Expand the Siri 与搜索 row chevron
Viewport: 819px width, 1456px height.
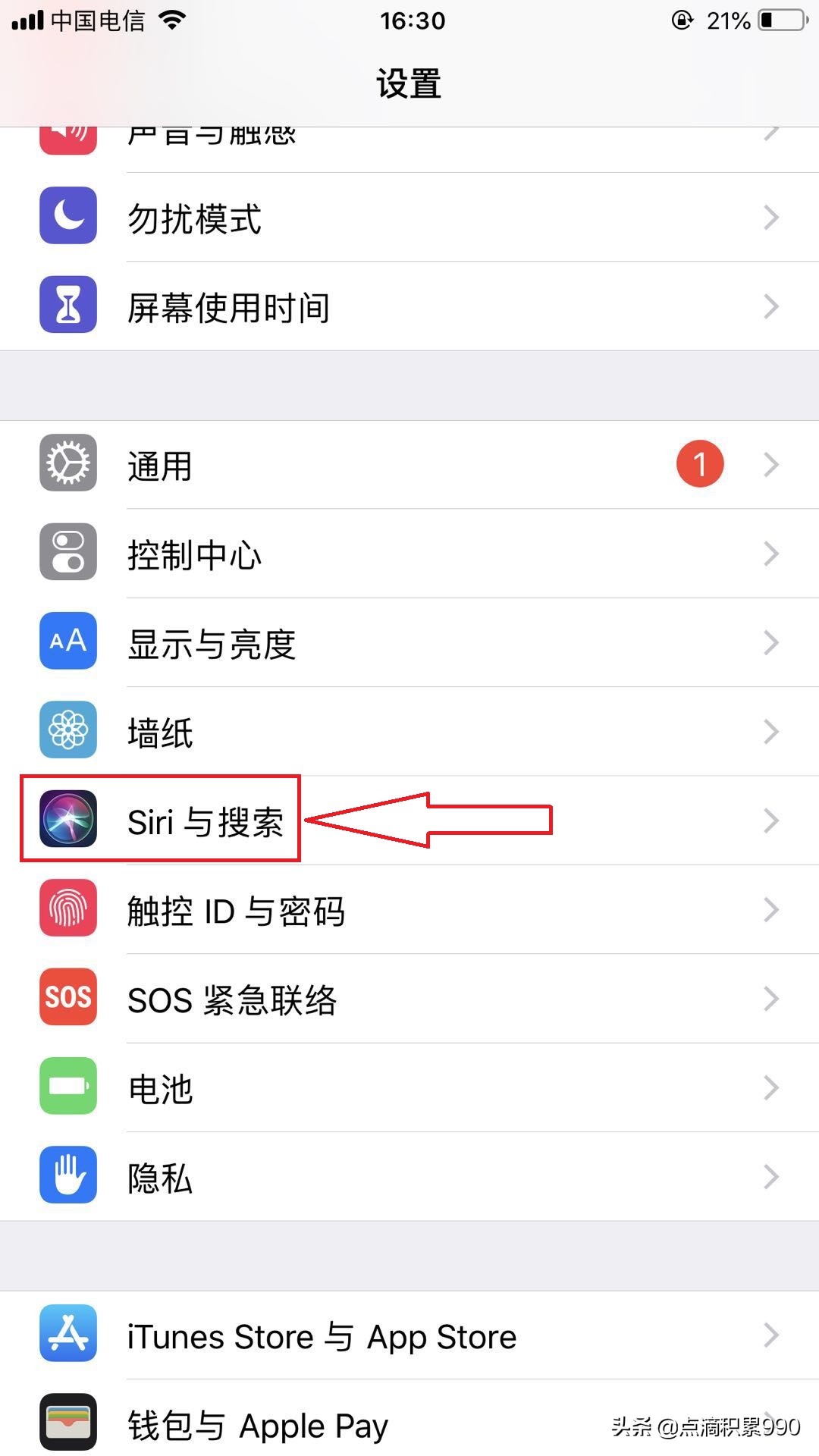click(772, 820)
